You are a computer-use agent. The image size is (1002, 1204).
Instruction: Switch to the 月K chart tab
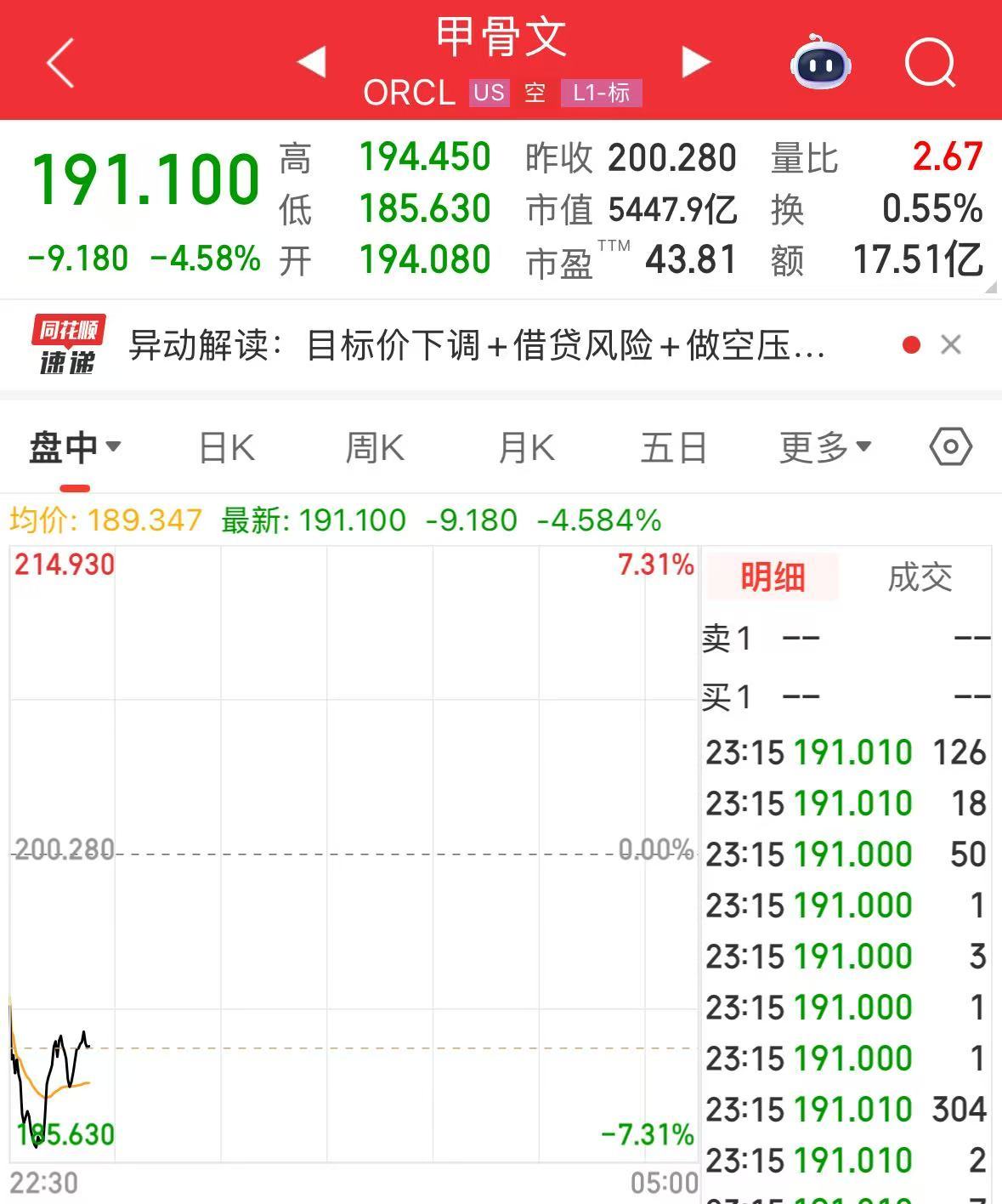(526, 447)
